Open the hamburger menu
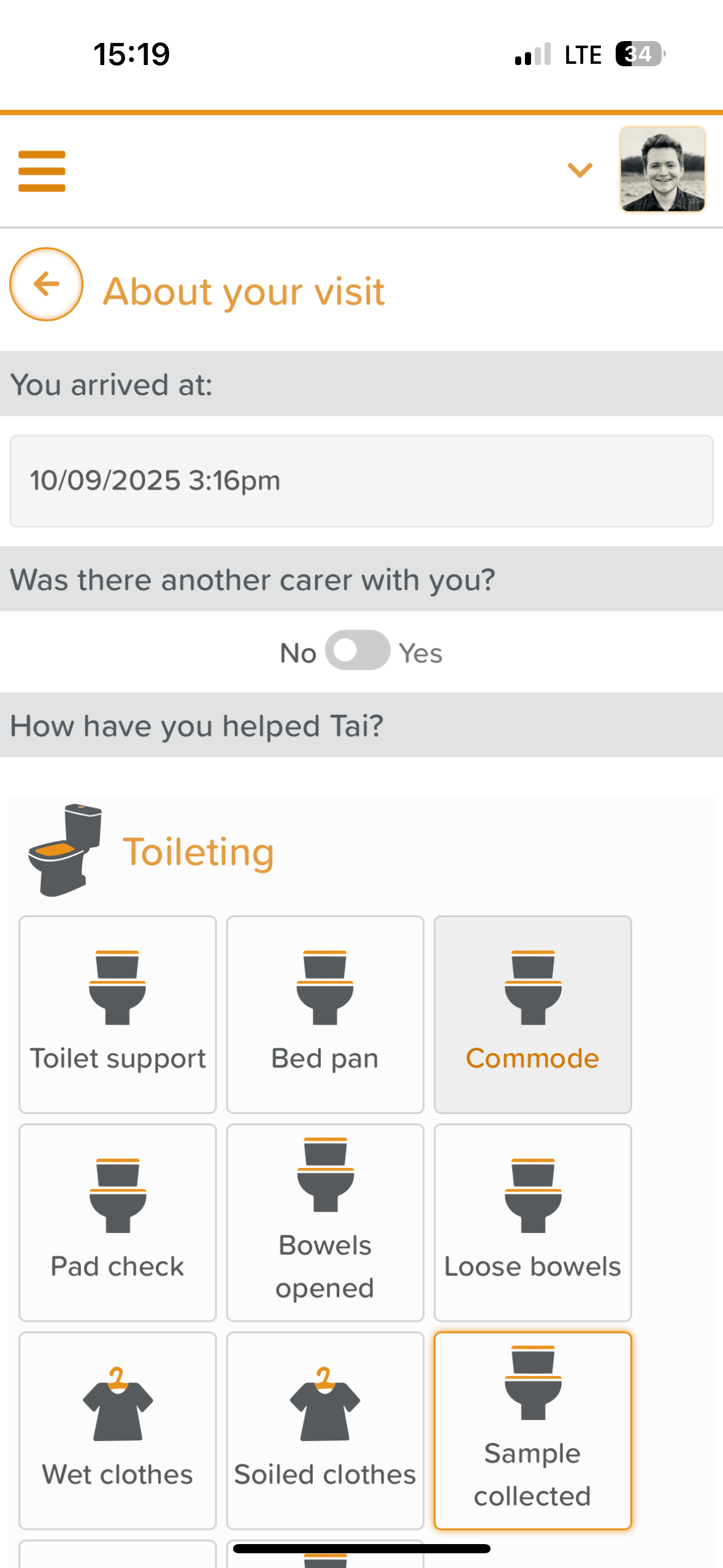723x1568 pixels. (42, 171)
